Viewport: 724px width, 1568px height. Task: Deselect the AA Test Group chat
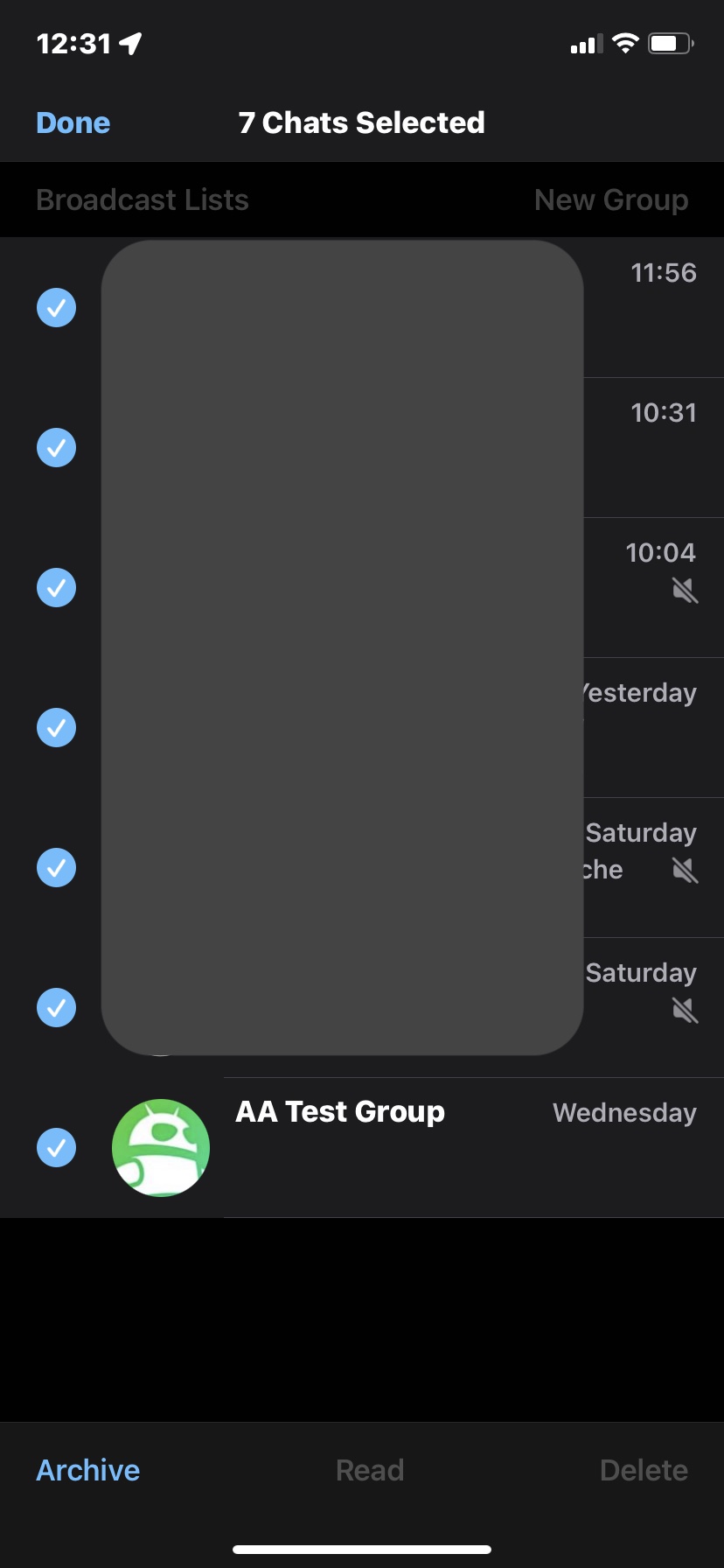56,1147
